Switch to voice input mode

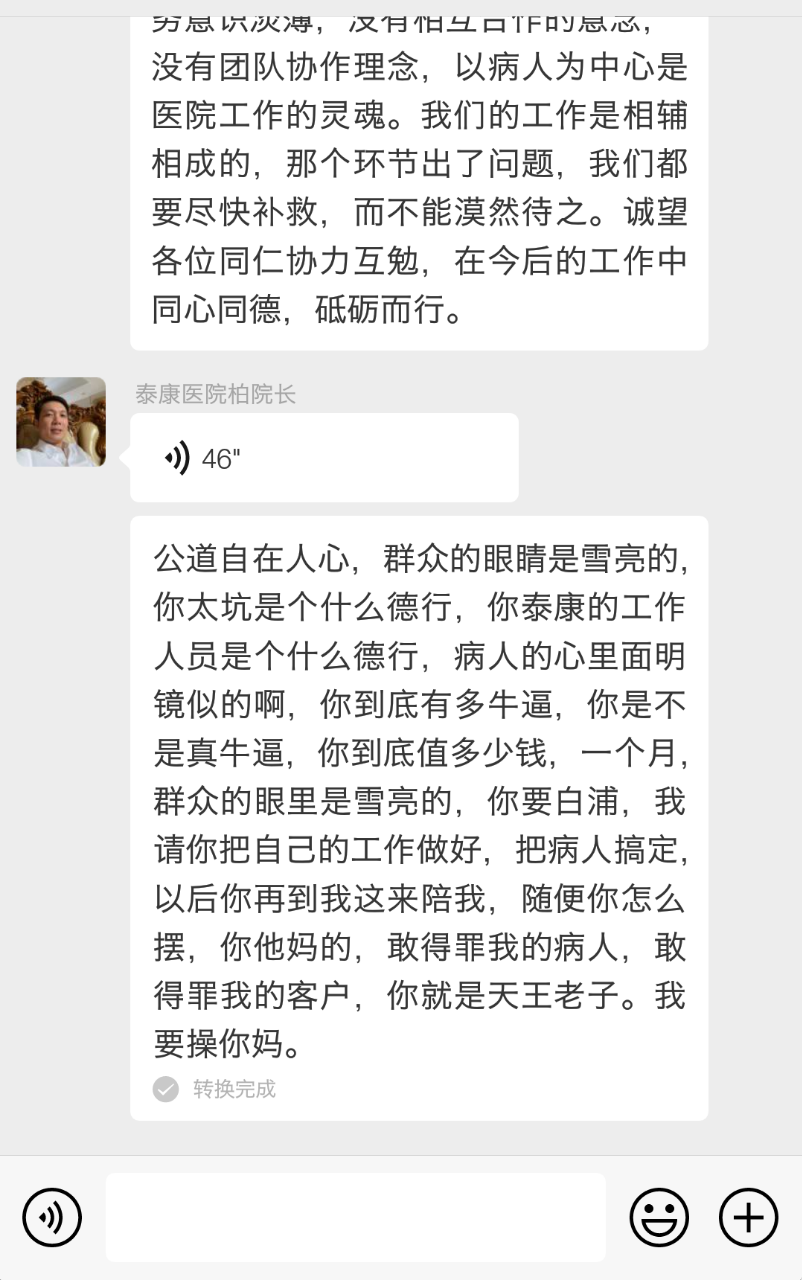click(x=52, y=1217)
